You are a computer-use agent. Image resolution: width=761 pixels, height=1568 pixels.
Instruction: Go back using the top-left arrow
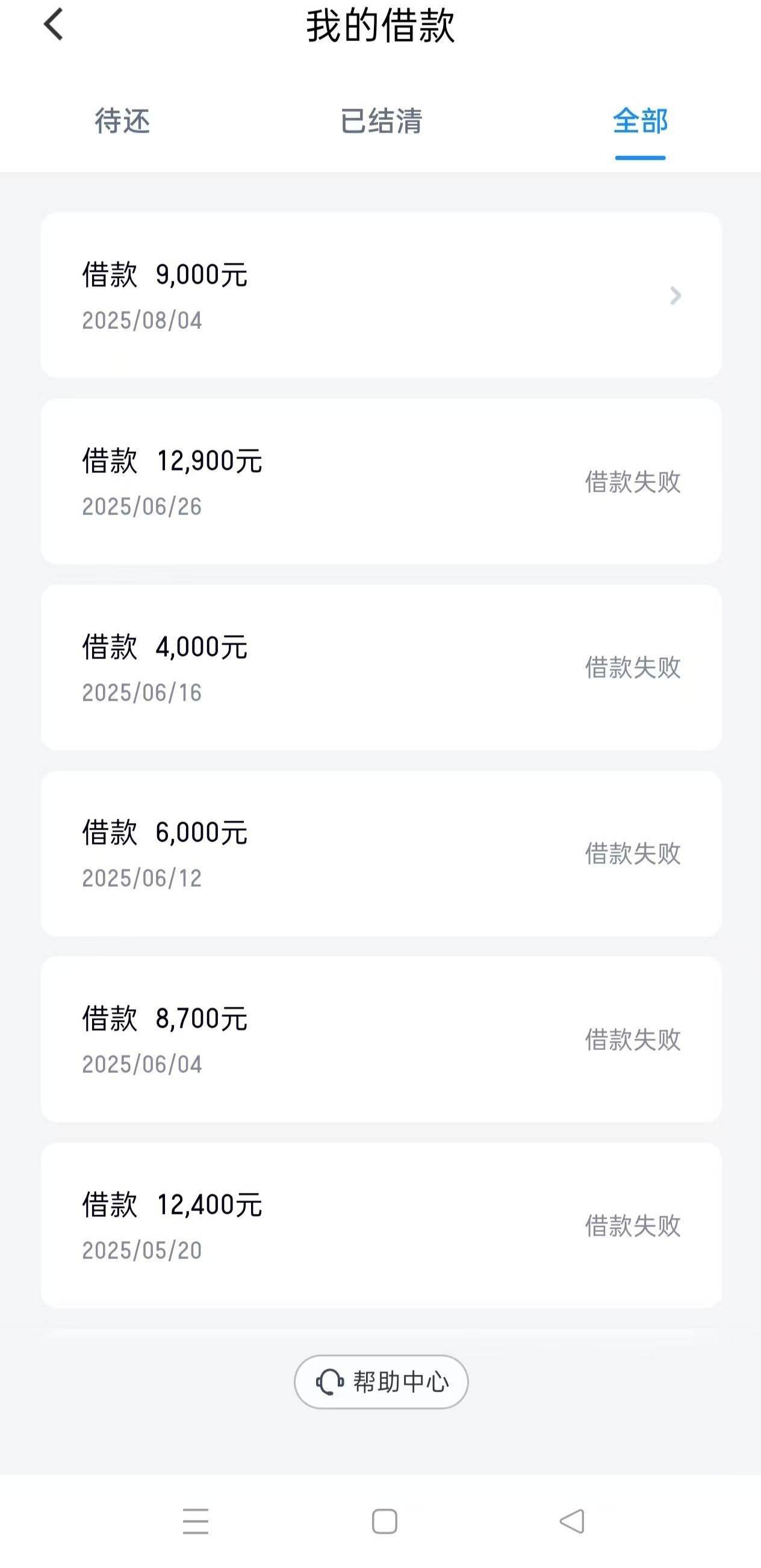click(x=54, y=25)
